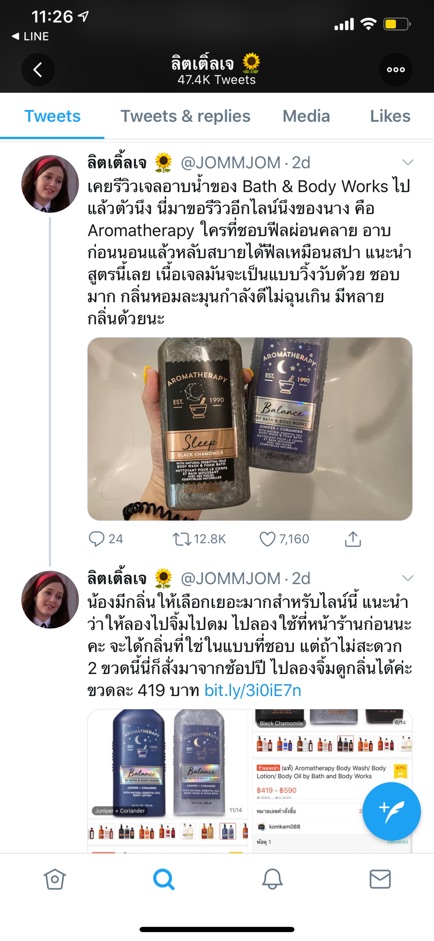Viewport: 434px width, 941px height.
Task: Expand the dropdown arrow on the first tweet
Action: coord(408,162)
